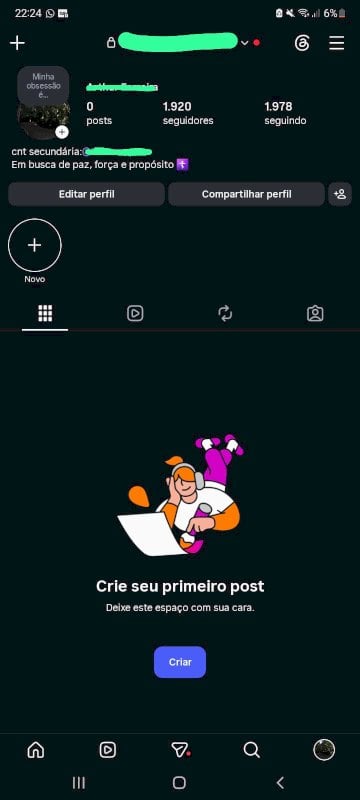Open the Threads icon
This screenshot has width=360, height=800.
point(302,43)
